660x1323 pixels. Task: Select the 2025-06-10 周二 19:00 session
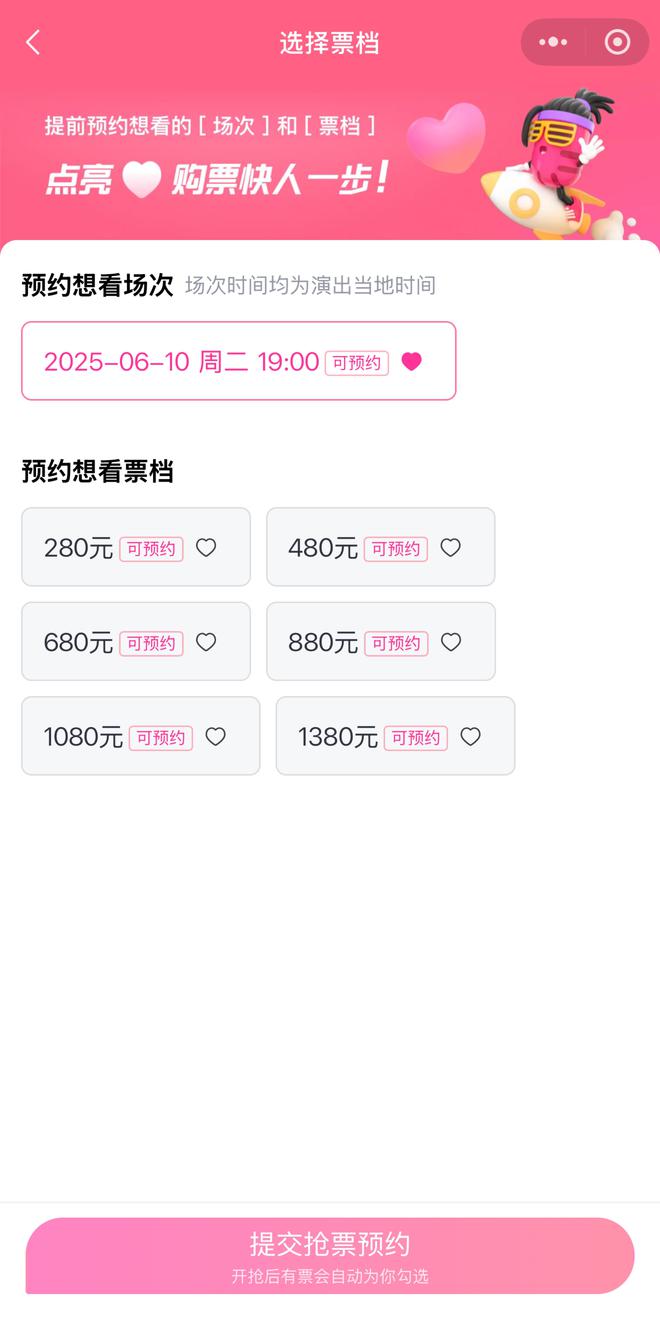238,361
